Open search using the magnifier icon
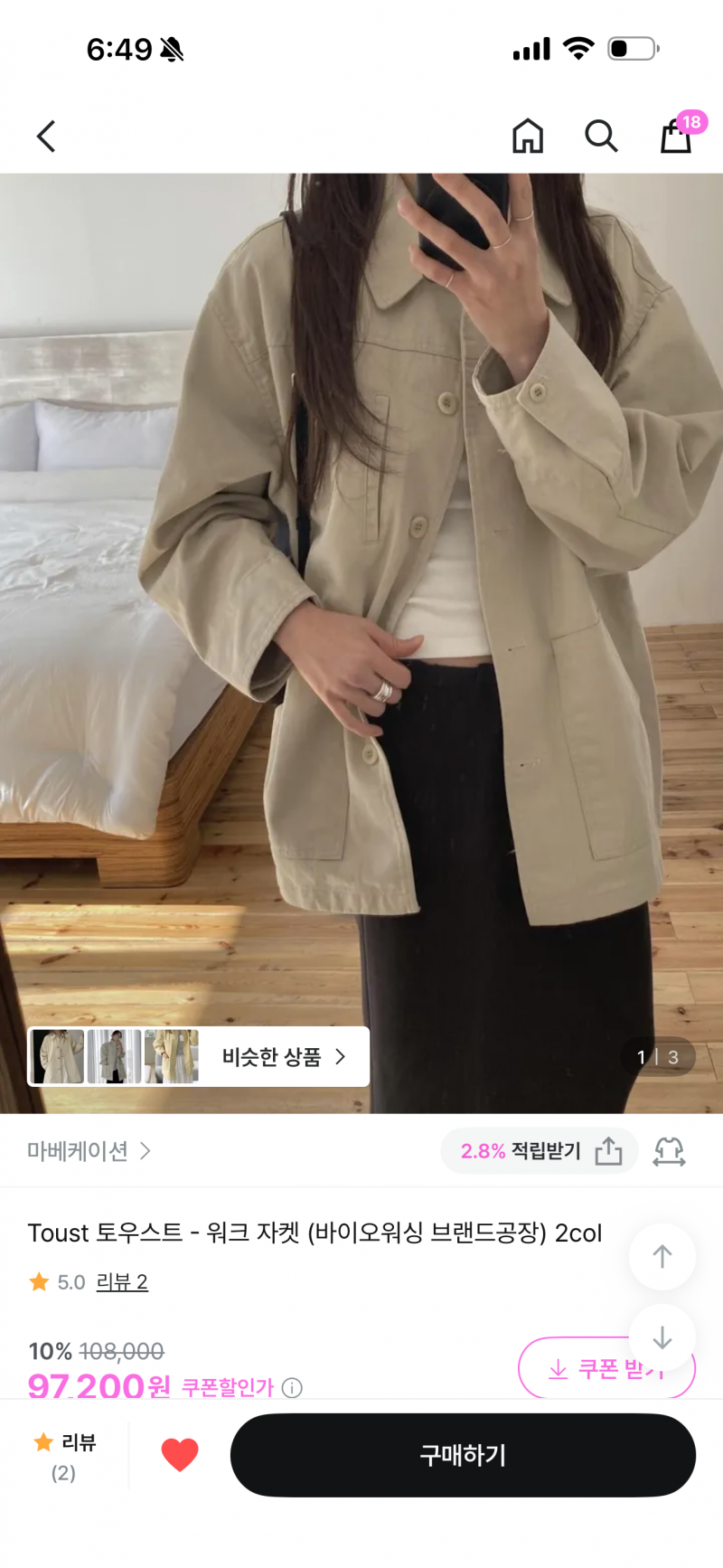Viewport: 723px width, 1568px height. point(601,136)
